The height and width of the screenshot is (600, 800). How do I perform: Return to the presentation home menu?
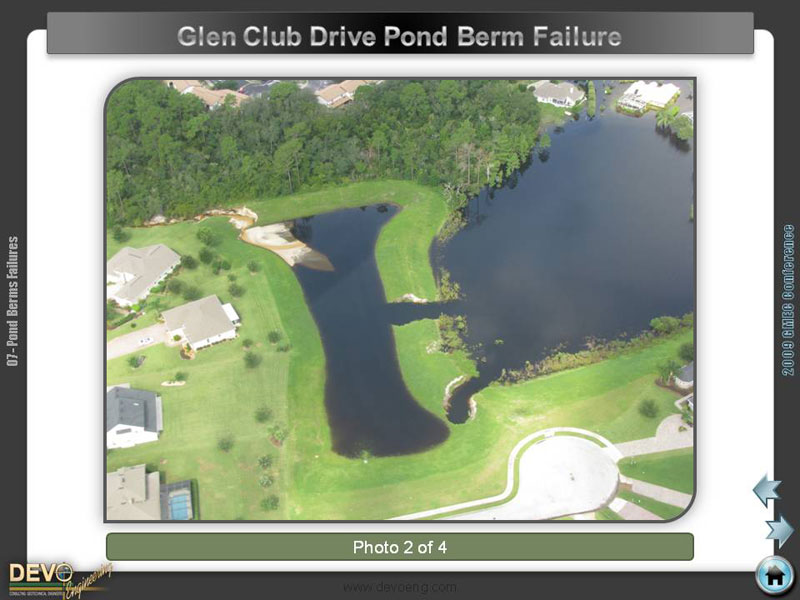pyautogui.click(x=774, y=575)
